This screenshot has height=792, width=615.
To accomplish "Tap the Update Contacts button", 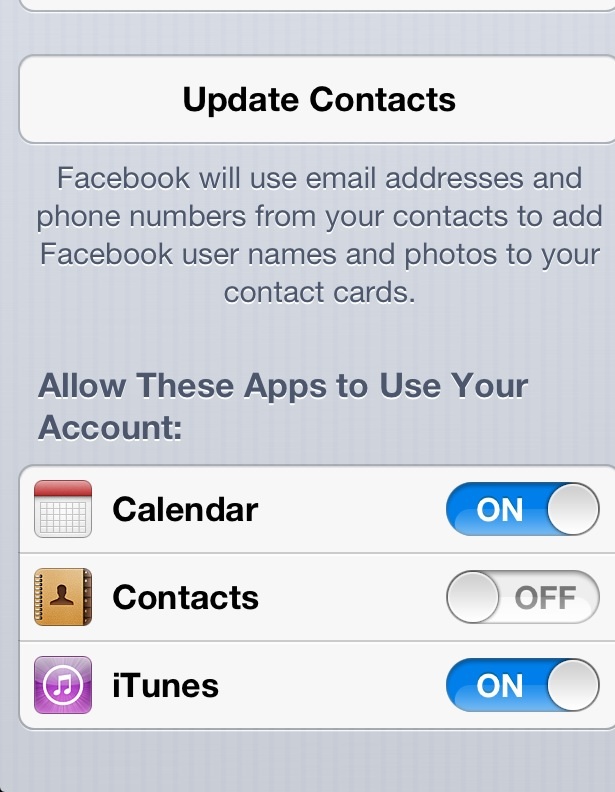I will click(x=317, y=100).
